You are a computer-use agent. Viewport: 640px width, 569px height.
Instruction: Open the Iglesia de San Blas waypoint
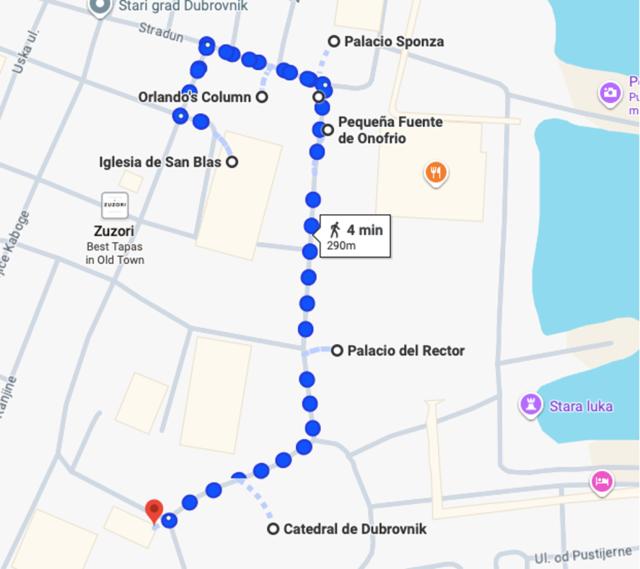[232, 162]
